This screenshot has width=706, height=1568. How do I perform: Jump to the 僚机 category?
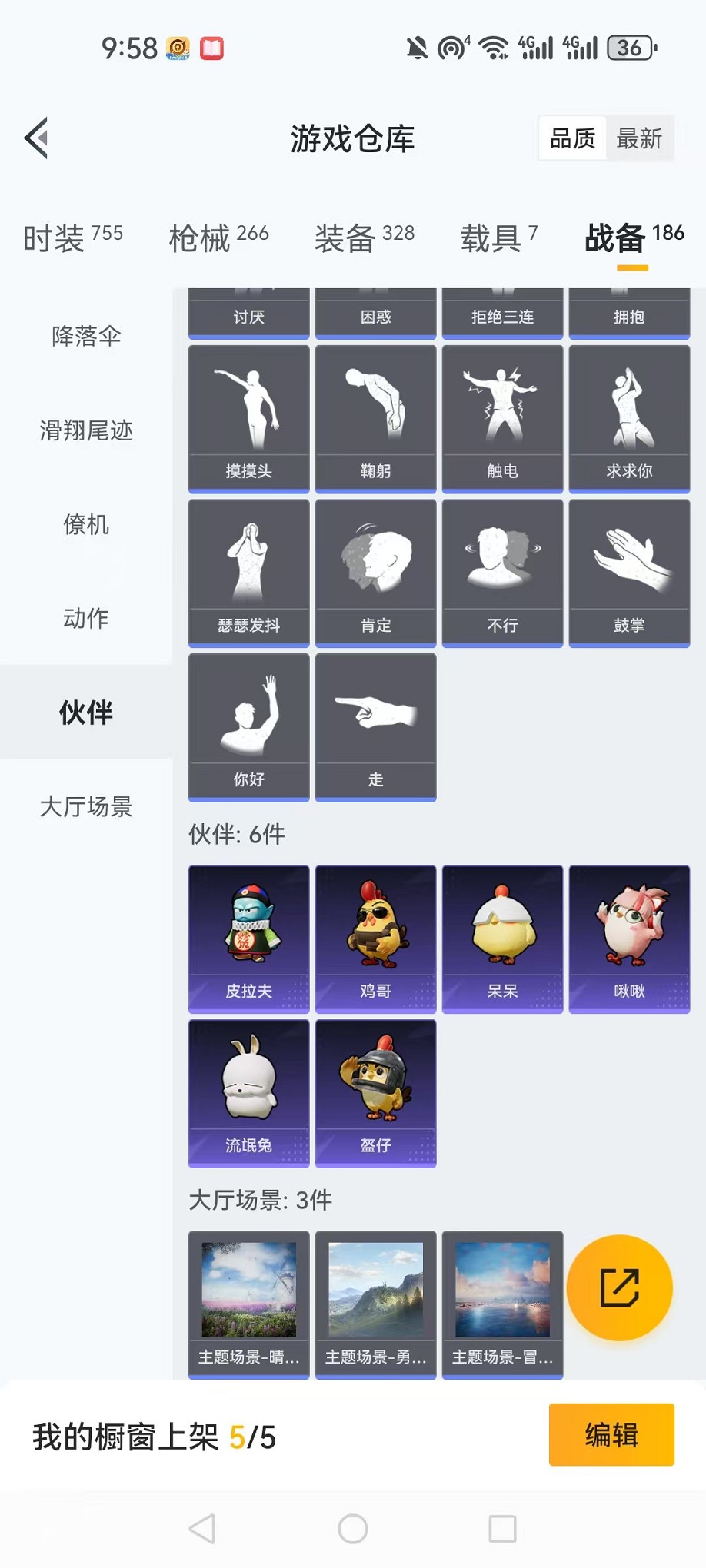click(86, 525)
